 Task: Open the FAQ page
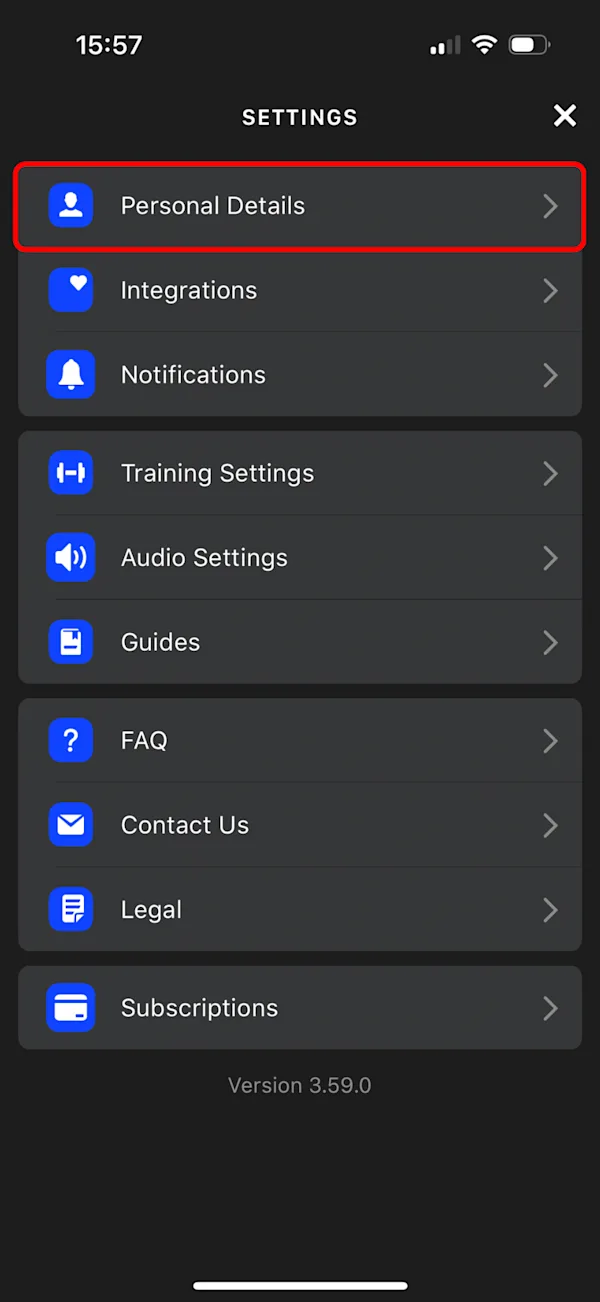pyautogui.click(x=300, y=740)
